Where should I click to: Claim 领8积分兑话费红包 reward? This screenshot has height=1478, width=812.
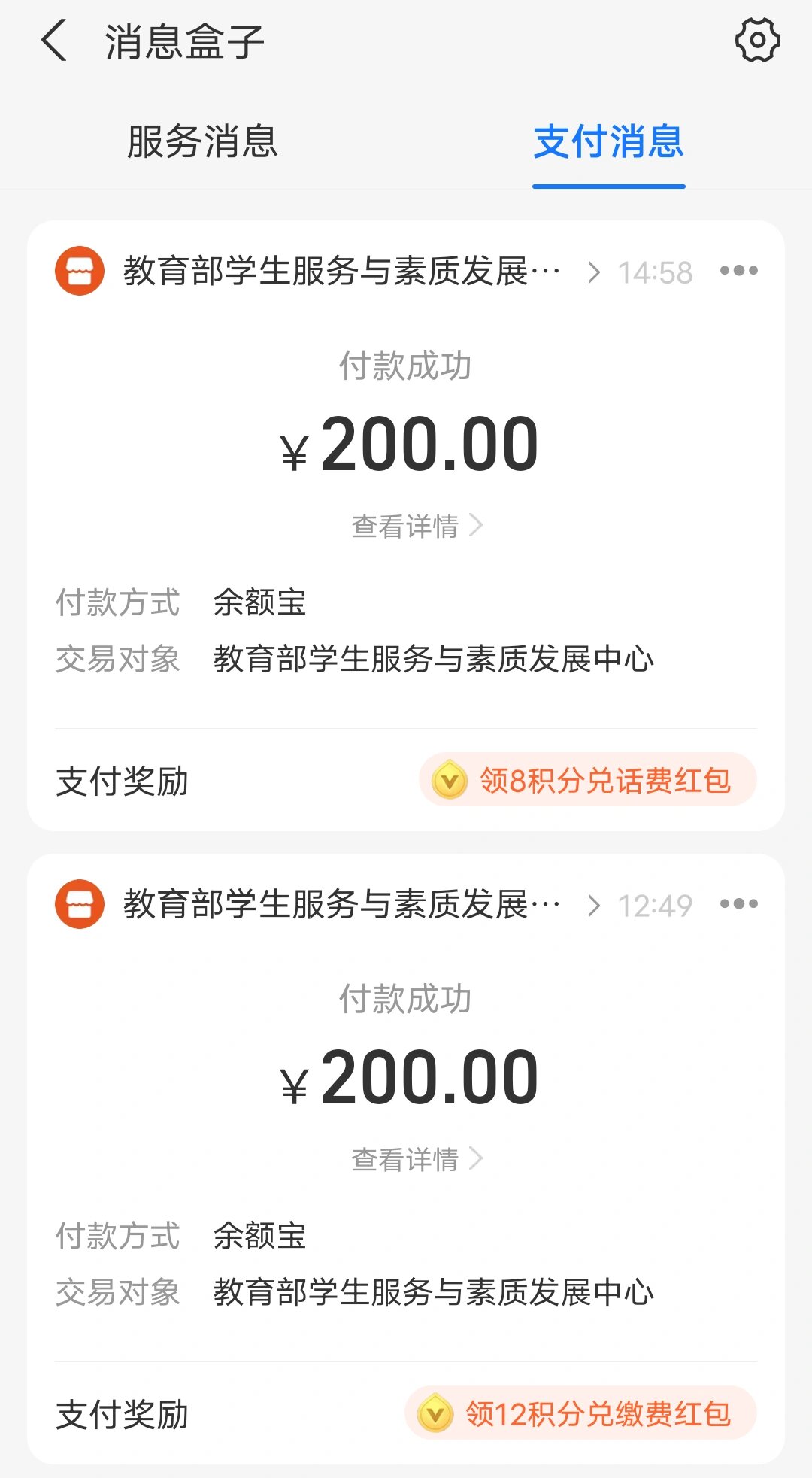(588, 780)
